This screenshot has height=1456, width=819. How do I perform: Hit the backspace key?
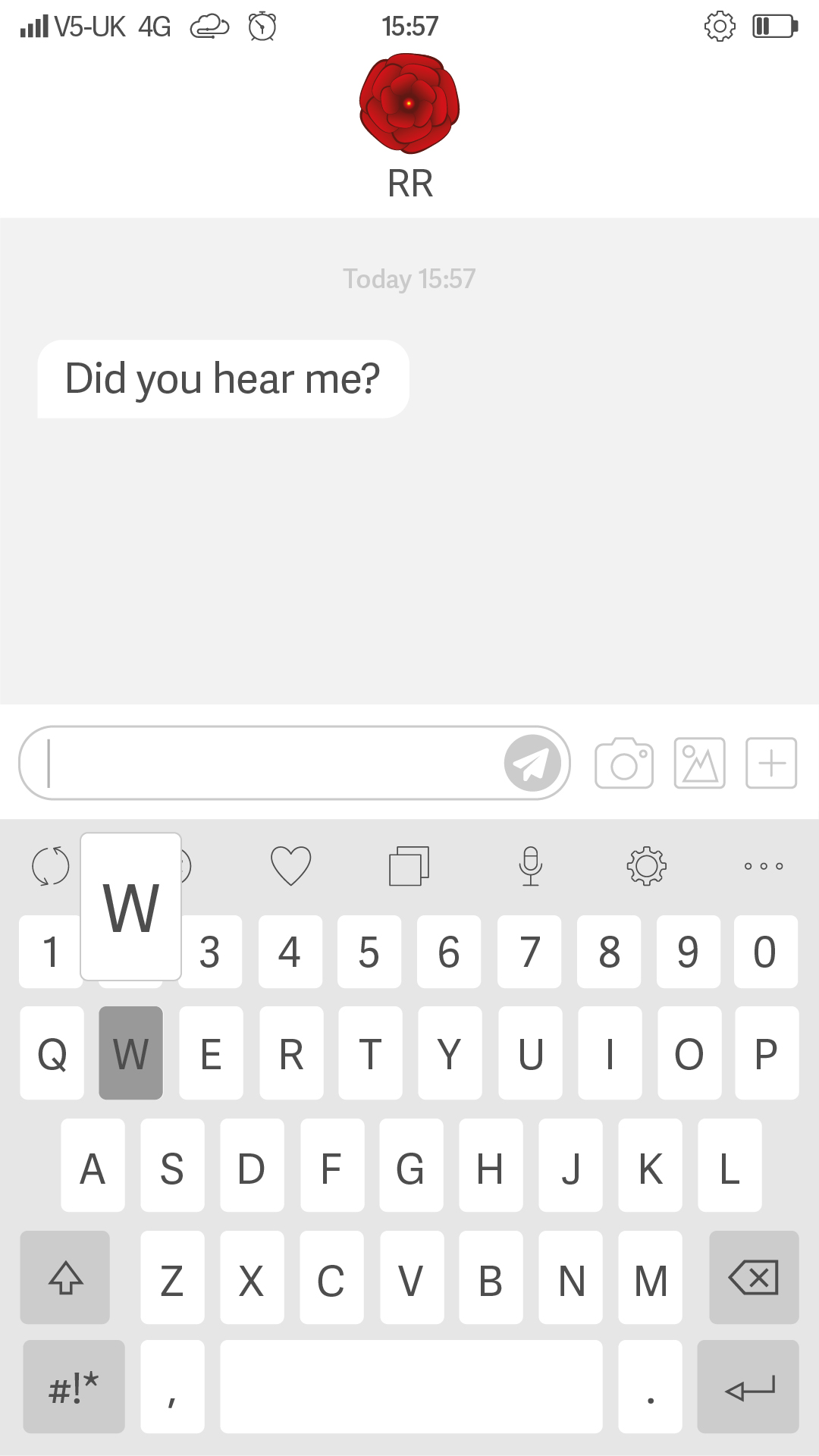[x=754, y=1278]
